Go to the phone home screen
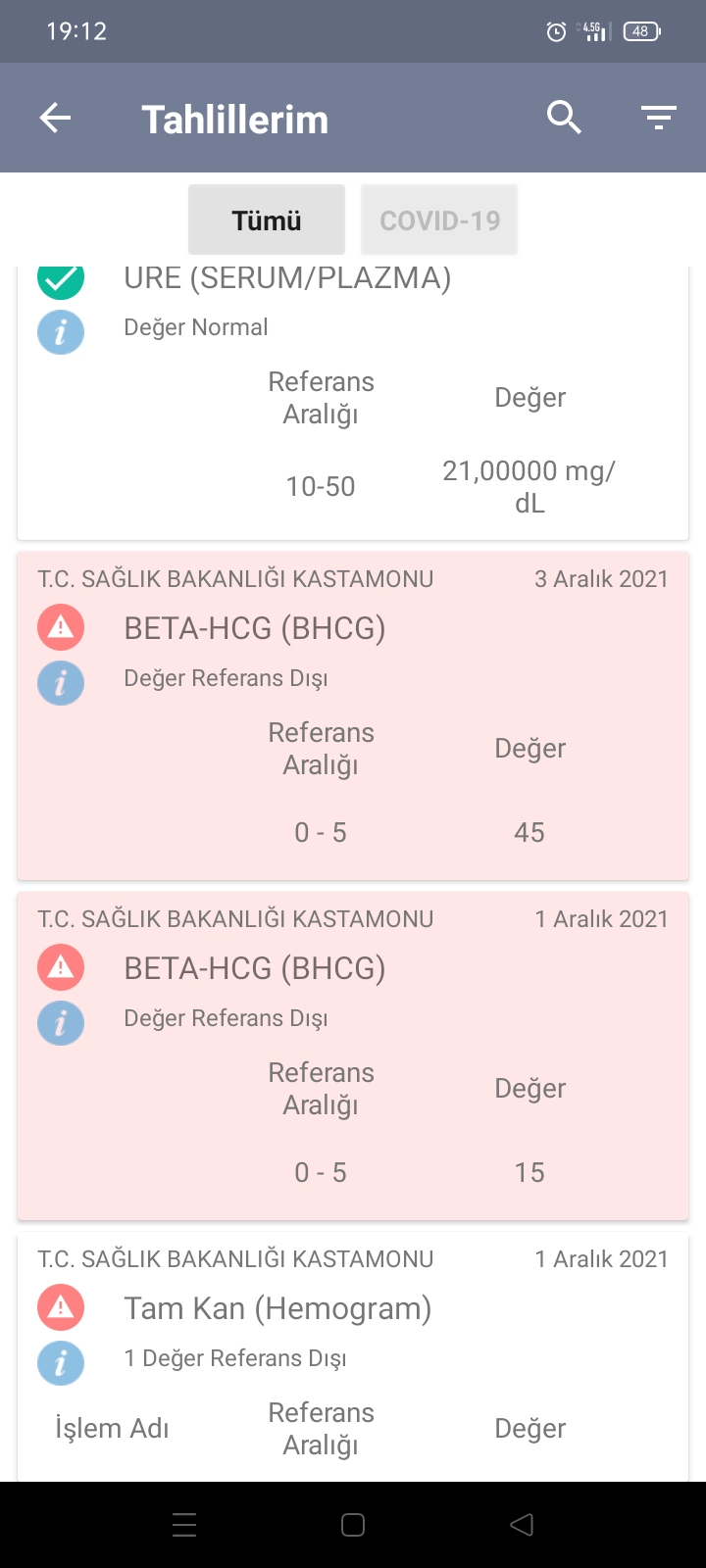 pyautogui.click(x=353, y=1525)
